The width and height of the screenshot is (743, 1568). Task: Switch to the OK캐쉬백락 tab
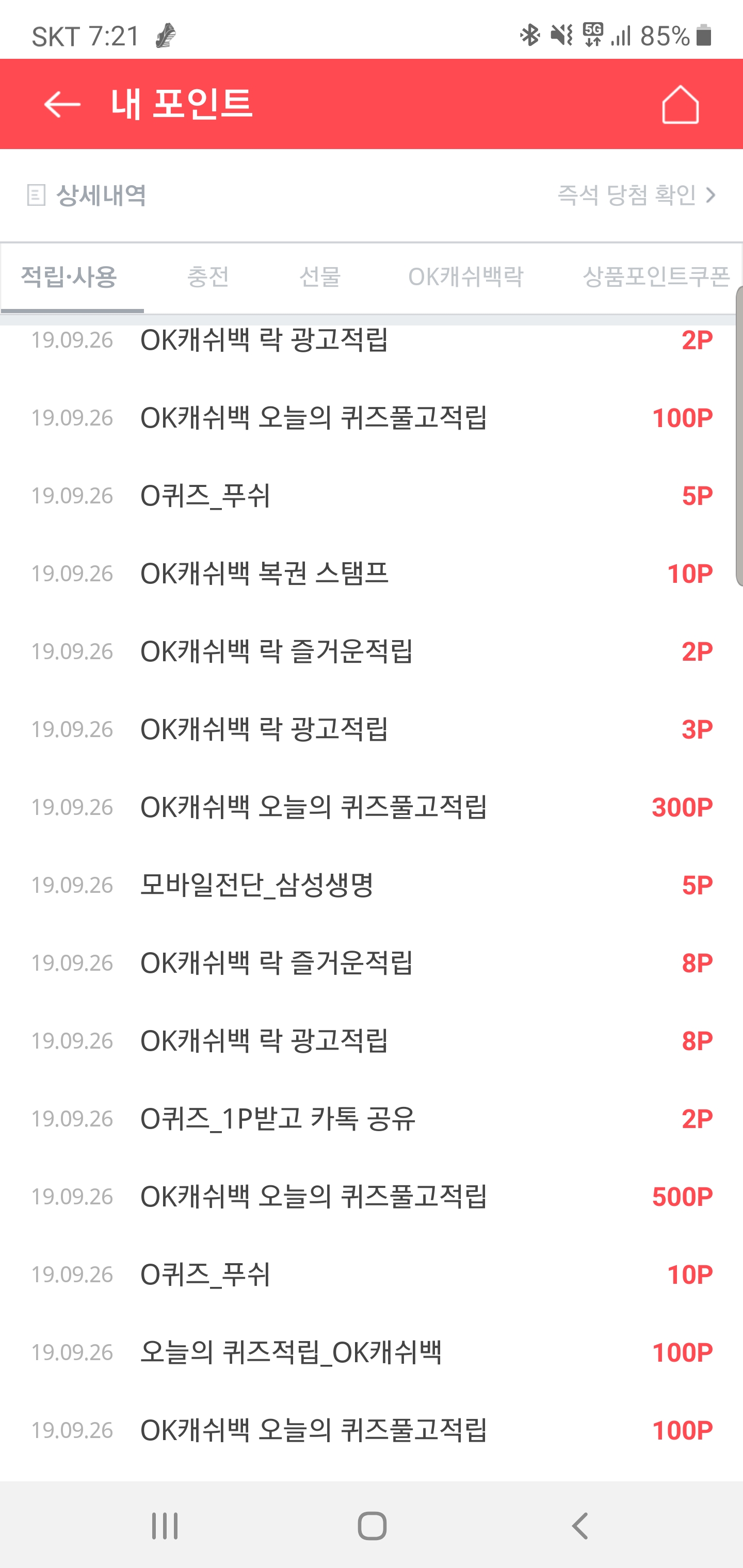point(465,277)
